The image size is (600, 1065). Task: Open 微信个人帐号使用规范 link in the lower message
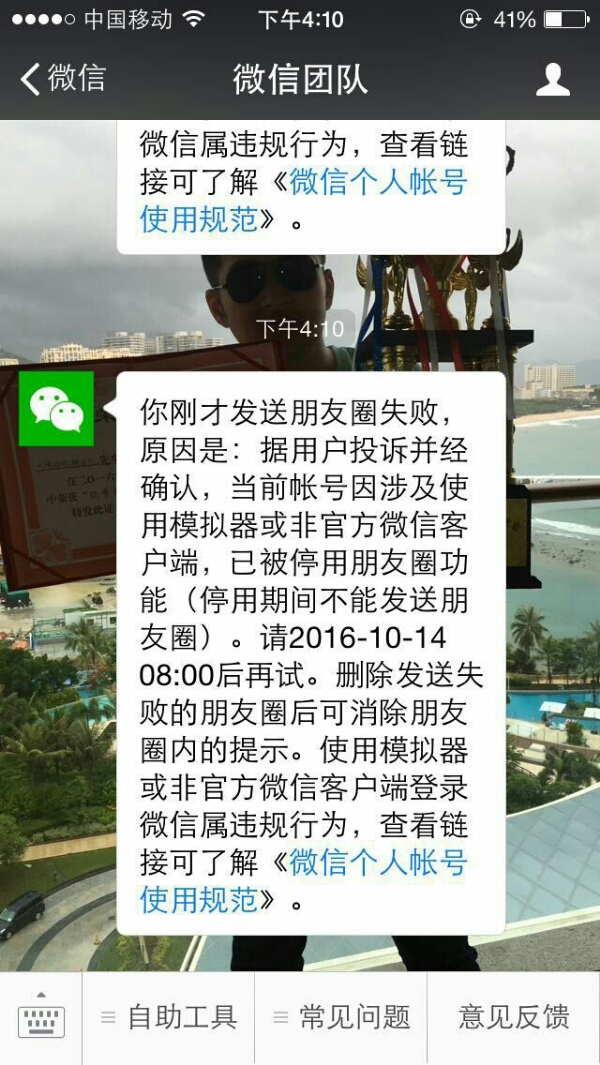point(304,881)
